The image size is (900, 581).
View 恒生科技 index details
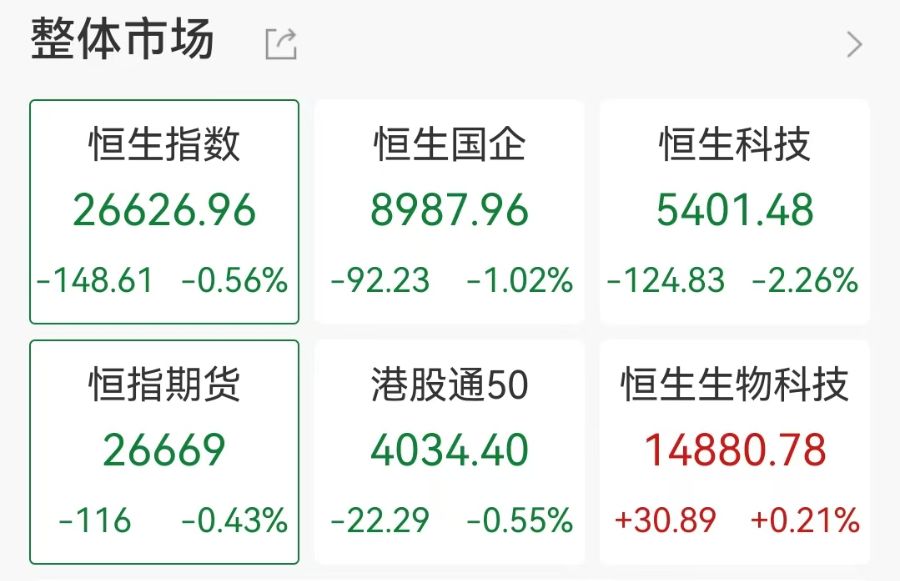pos(734,212)
